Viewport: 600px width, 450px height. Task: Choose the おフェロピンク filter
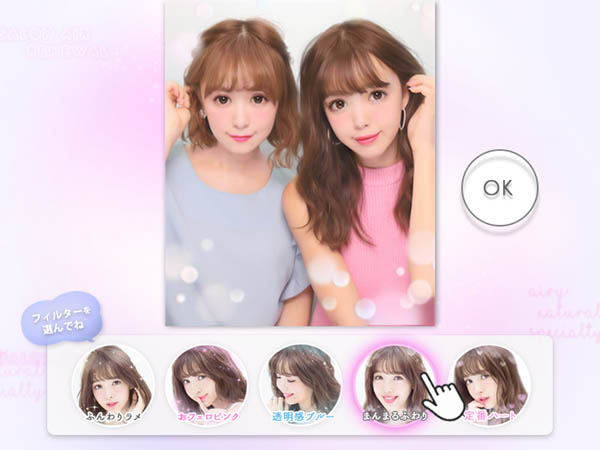[209, 385]
